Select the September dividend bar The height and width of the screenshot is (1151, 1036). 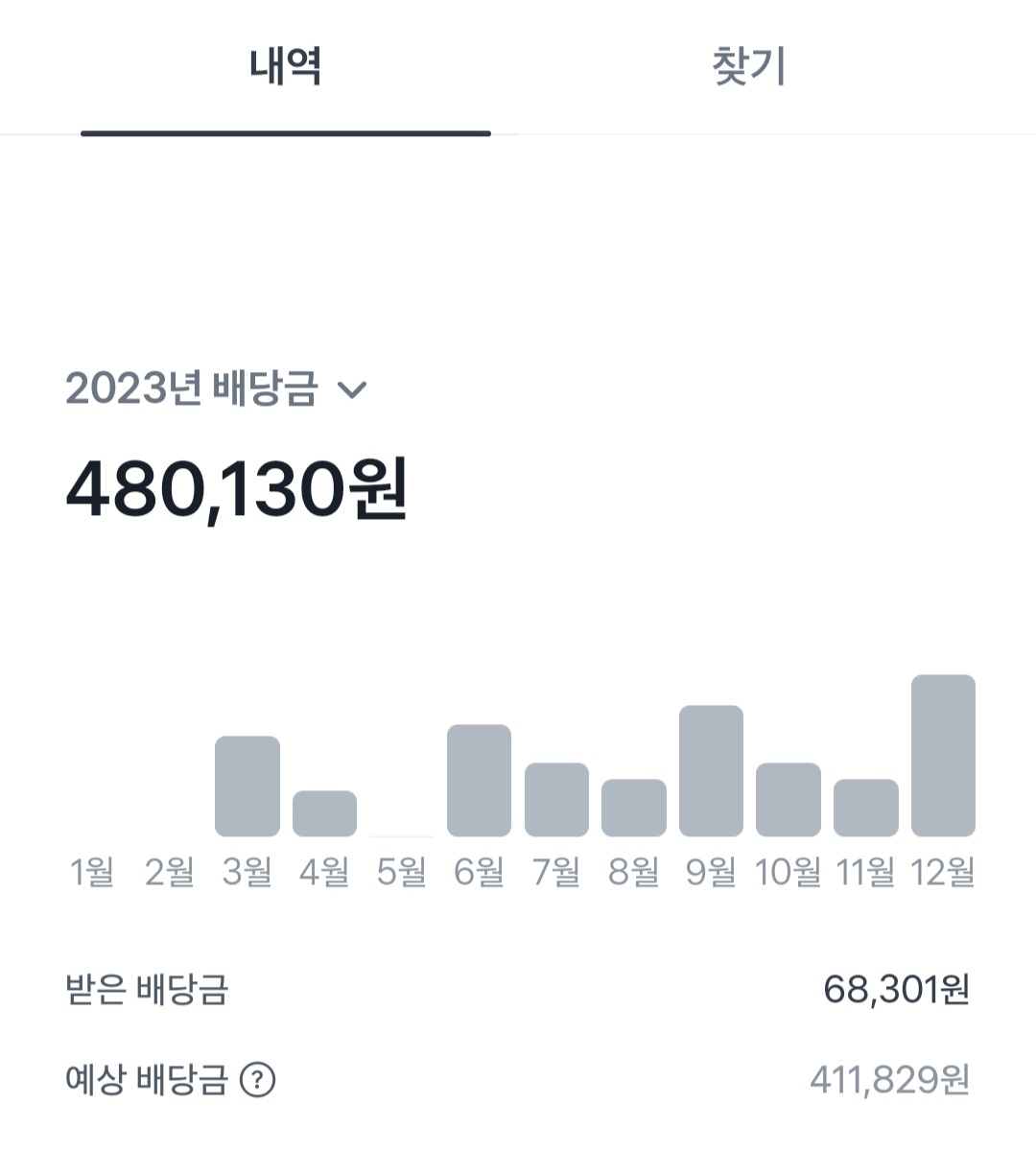(x=710, y=772)
